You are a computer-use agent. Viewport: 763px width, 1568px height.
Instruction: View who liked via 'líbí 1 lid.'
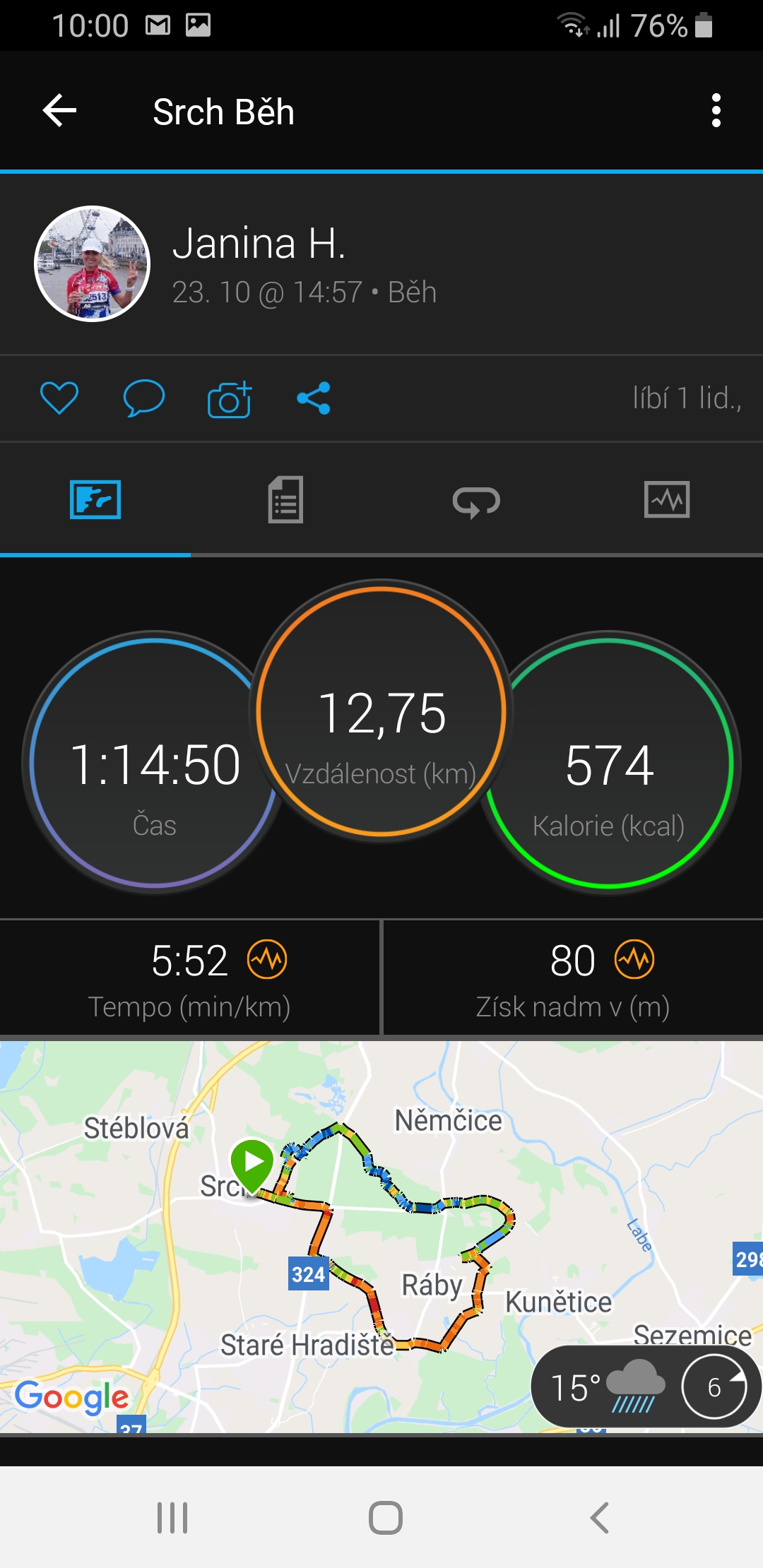click(687, 398)
